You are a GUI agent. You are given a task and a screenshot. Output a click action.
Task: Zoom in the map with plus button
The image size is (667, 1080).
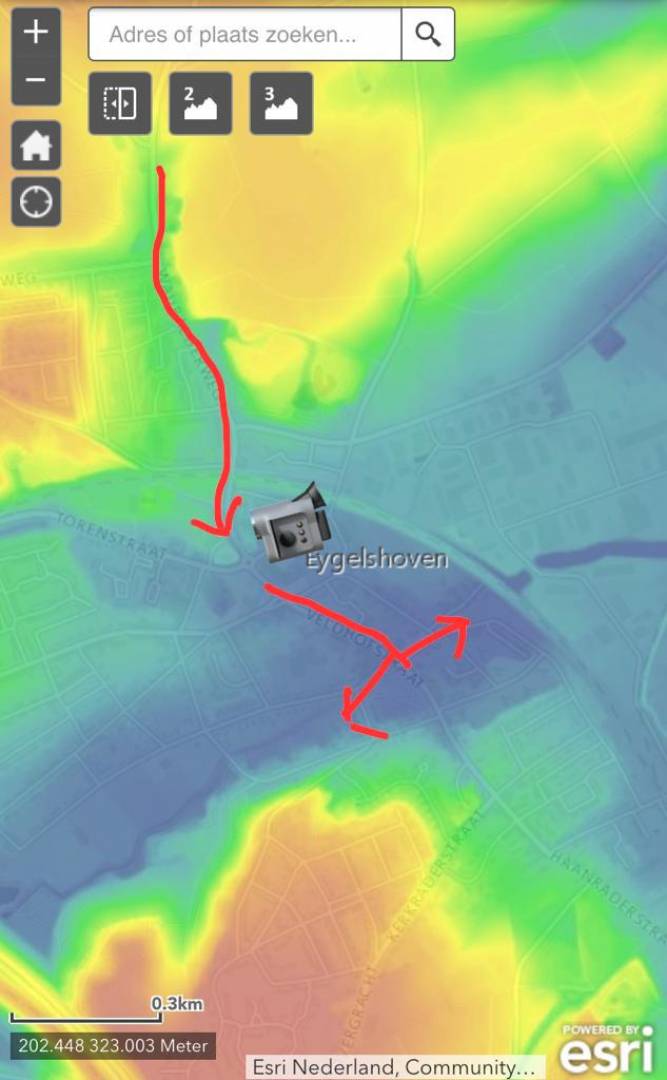36,32
